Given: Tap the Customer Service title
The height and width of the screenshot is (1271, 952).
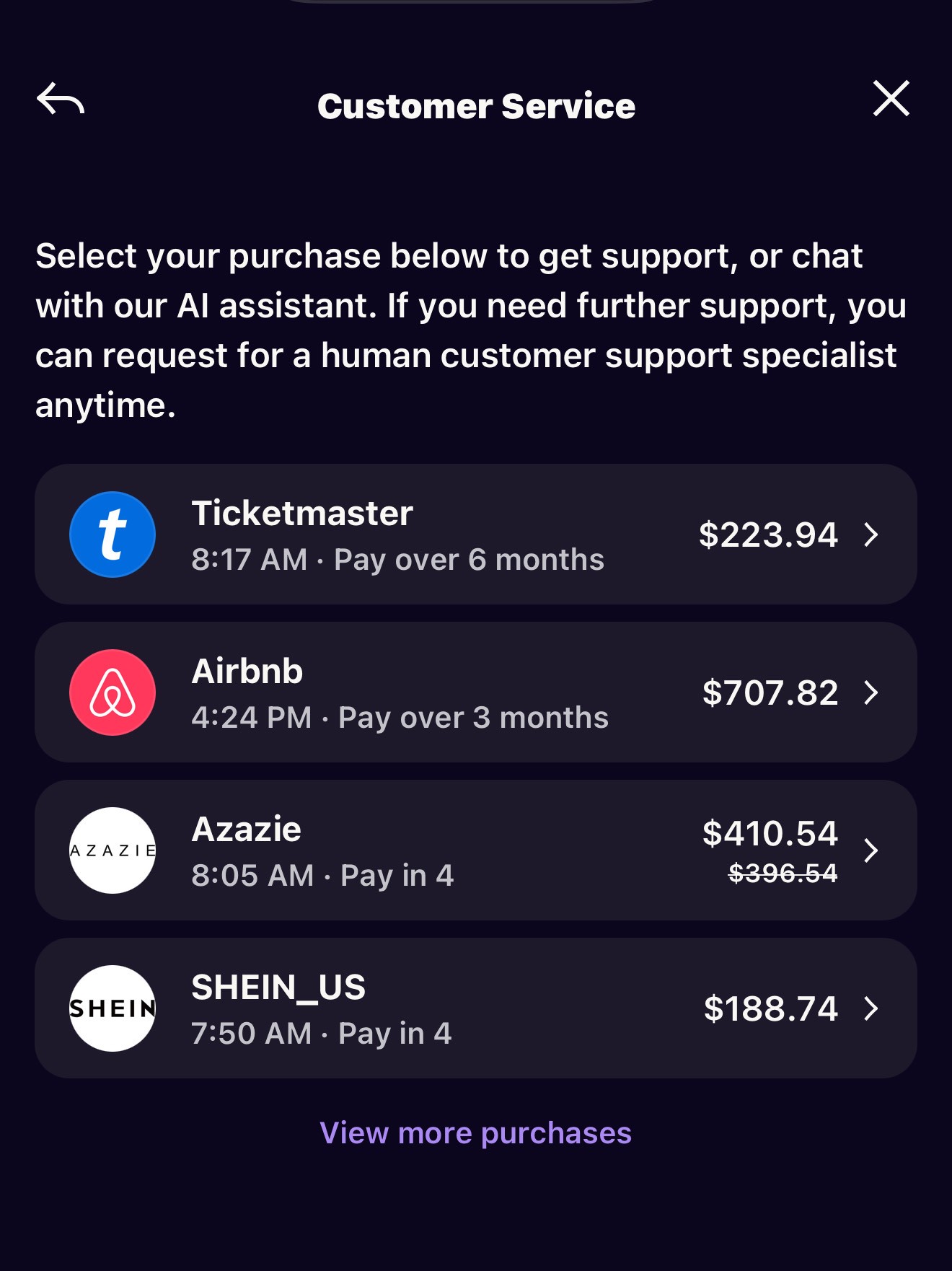Looking at the screenshot, I should click(x=476, y=106).
